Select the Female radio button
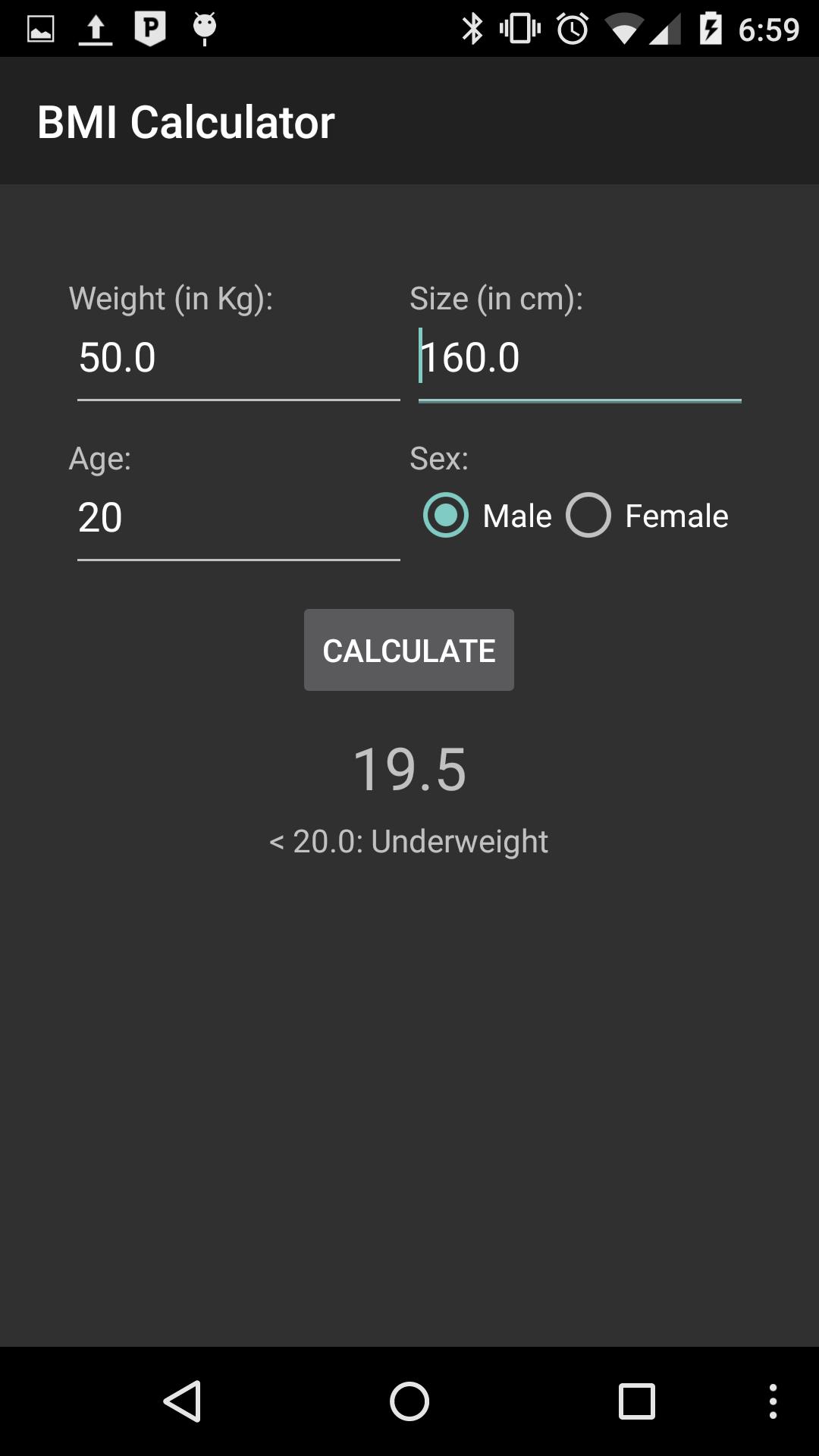This screenshot has width=819, height=1456. [x=590, y=515]
